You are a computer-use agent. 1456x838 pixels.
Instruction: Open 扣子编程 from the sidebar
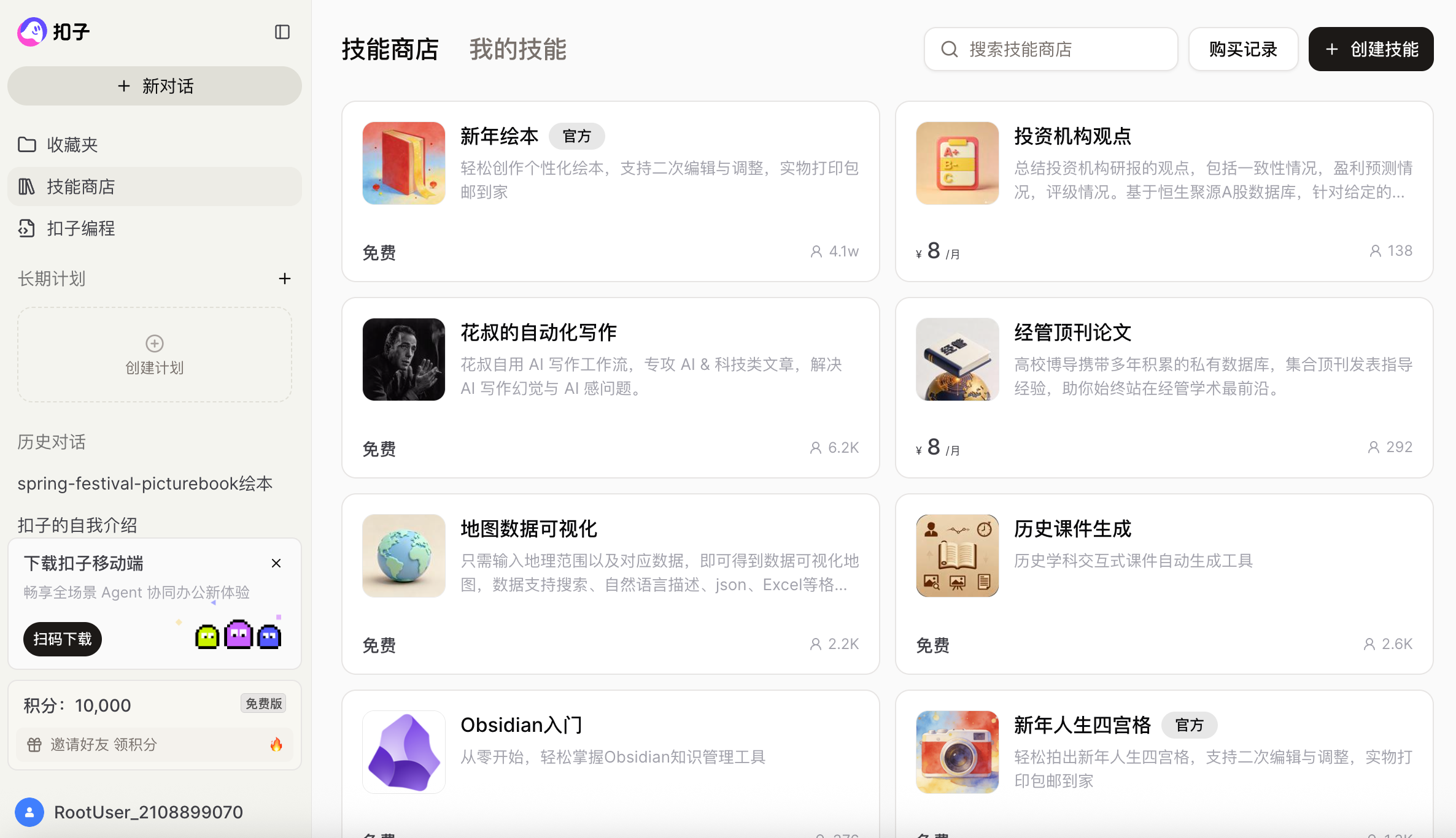coord(80,228)
